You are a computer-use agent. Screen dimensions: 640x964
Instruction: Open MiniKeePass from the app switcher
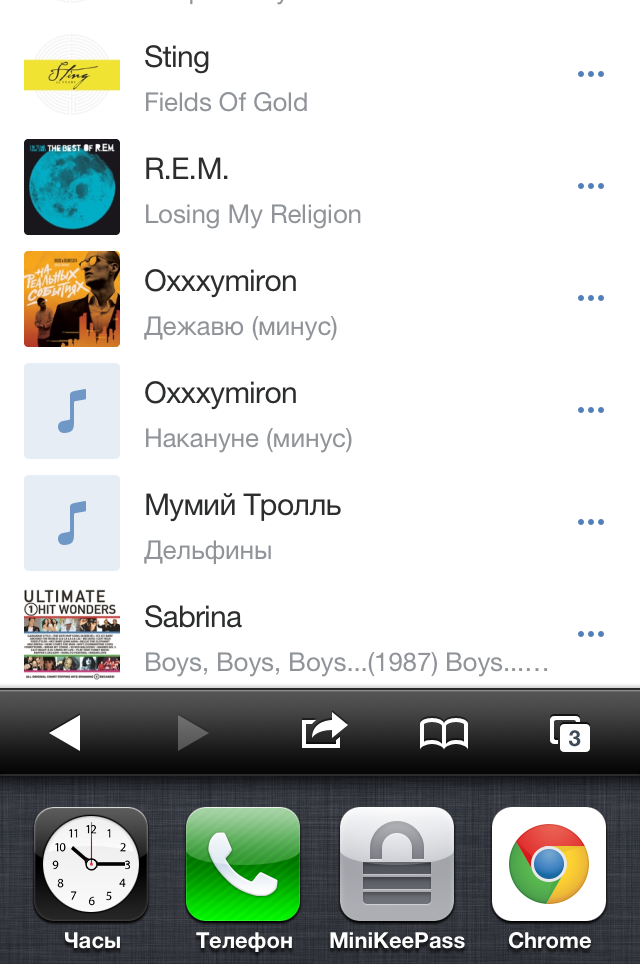click(x=397, y=865)
